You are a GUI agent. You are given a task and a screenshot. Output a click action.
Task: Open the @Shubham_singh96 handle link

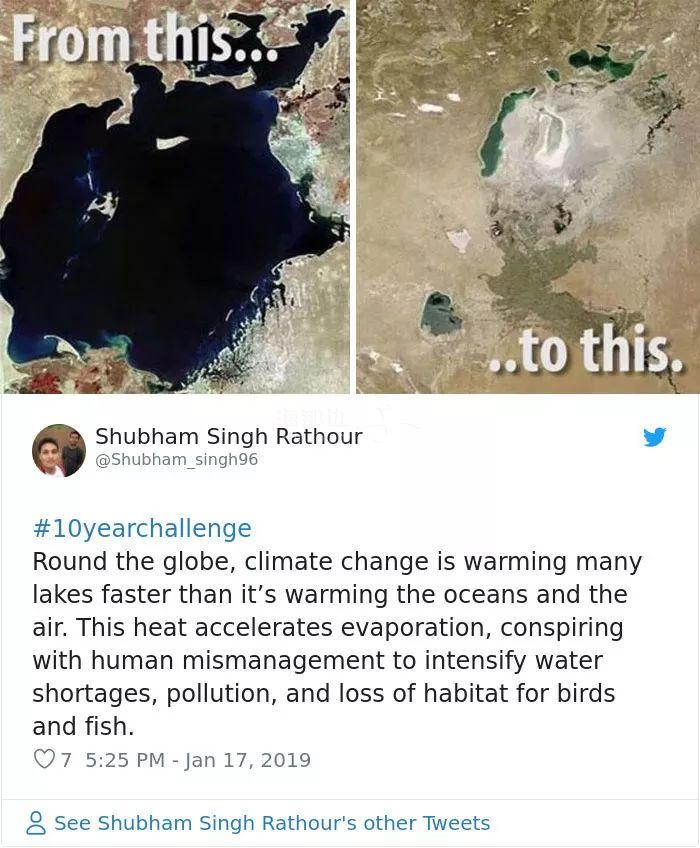176,460
